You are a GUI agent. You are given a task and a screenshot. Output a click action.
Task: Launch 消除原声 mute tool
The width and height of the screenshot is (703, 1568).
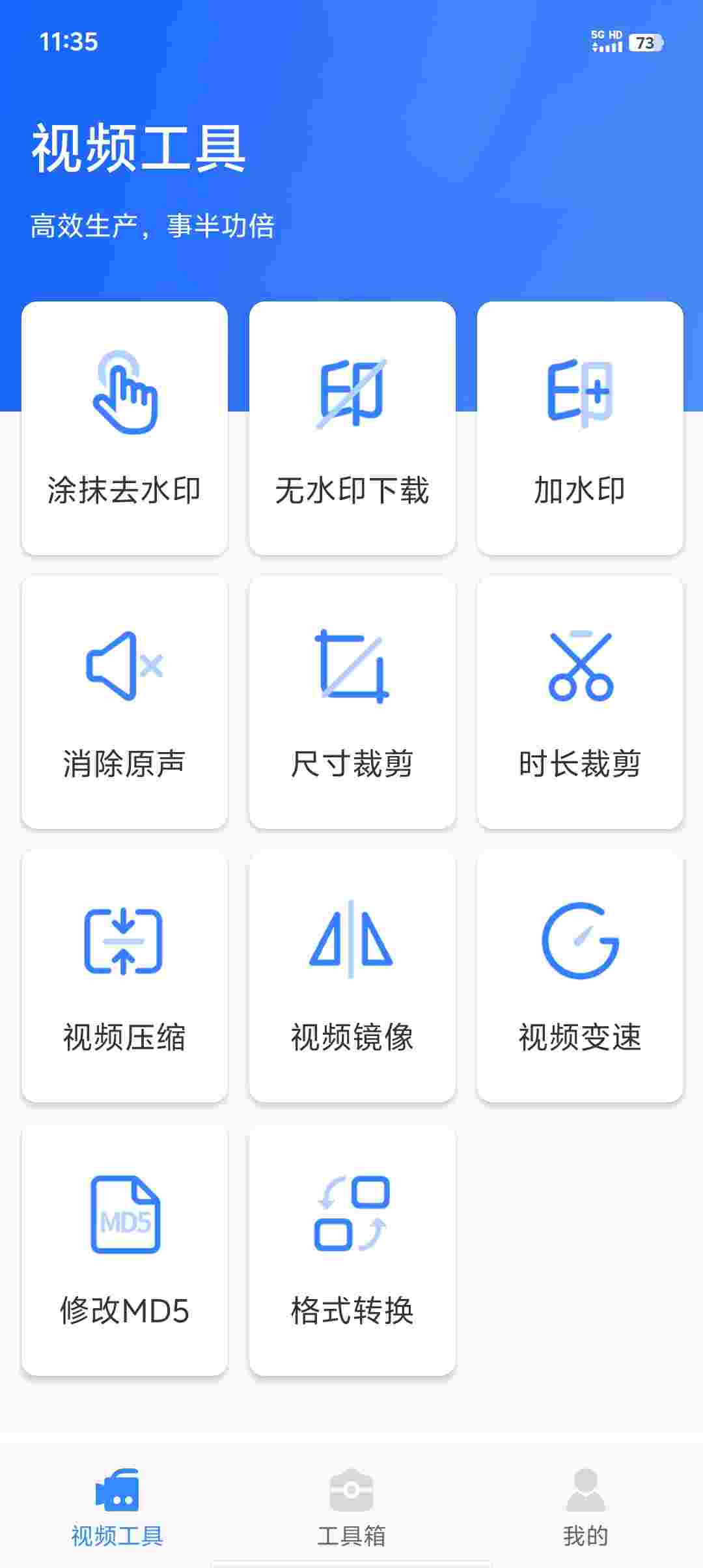(124, 701)
